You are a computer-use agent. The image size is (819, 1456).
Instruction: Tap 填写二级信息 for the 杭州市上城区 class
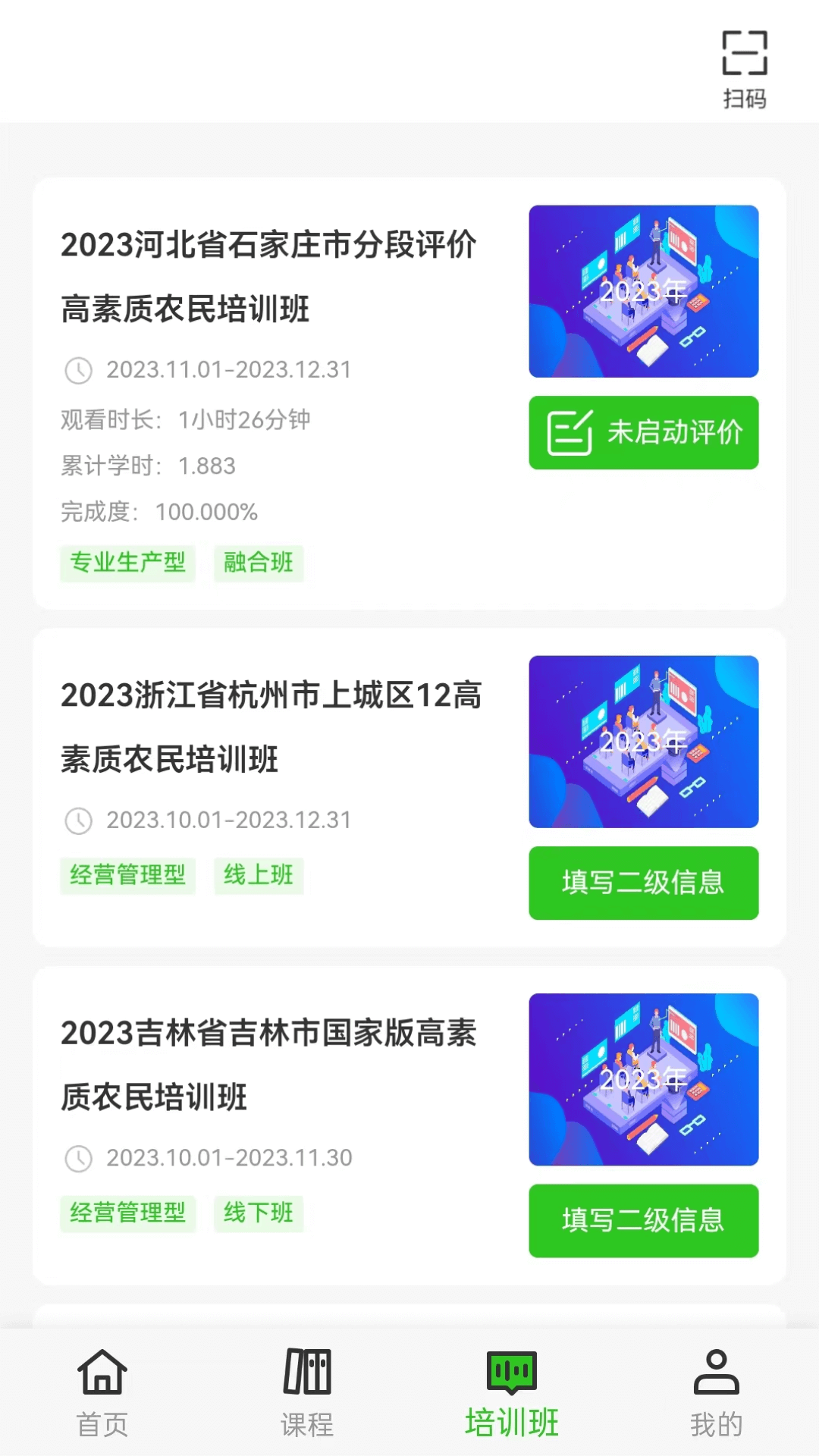pos(643,883)
